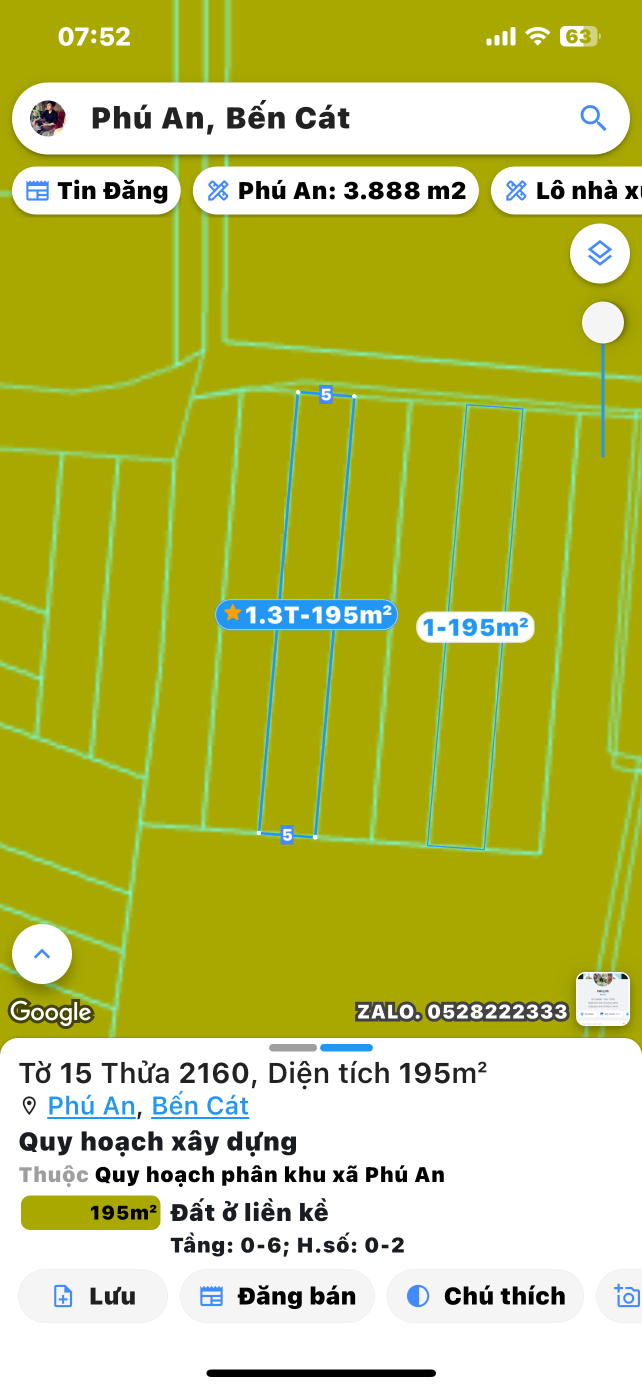Expand the panel with the up arrow
Viewport: 642px width, 1389px height.
42,954
